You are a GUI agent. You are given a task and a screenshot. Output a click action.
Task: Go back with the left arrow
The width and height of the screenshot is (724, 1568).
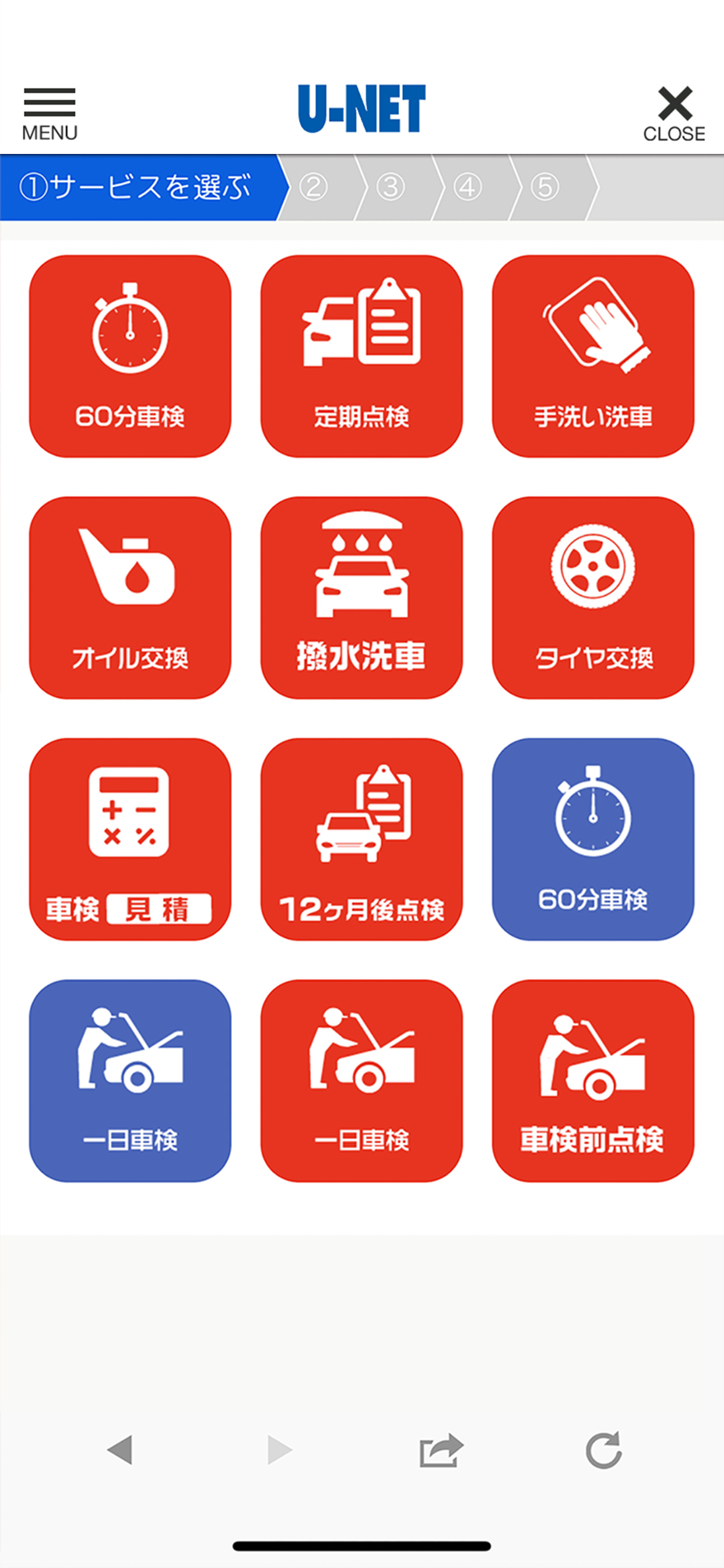pos(120,1450)
